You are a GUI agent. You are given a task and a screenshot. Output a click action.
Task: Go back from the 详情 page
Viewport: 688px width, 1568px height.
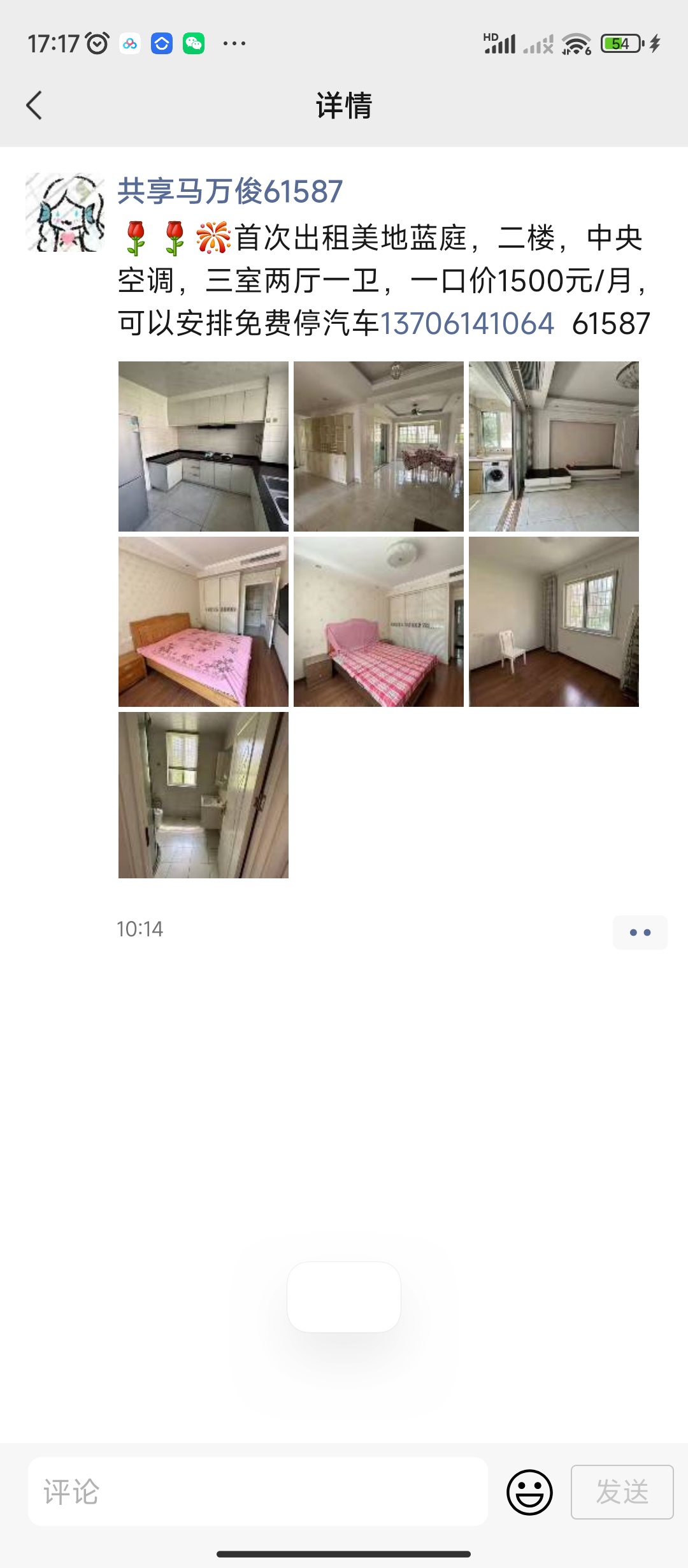tap(34, 105)
